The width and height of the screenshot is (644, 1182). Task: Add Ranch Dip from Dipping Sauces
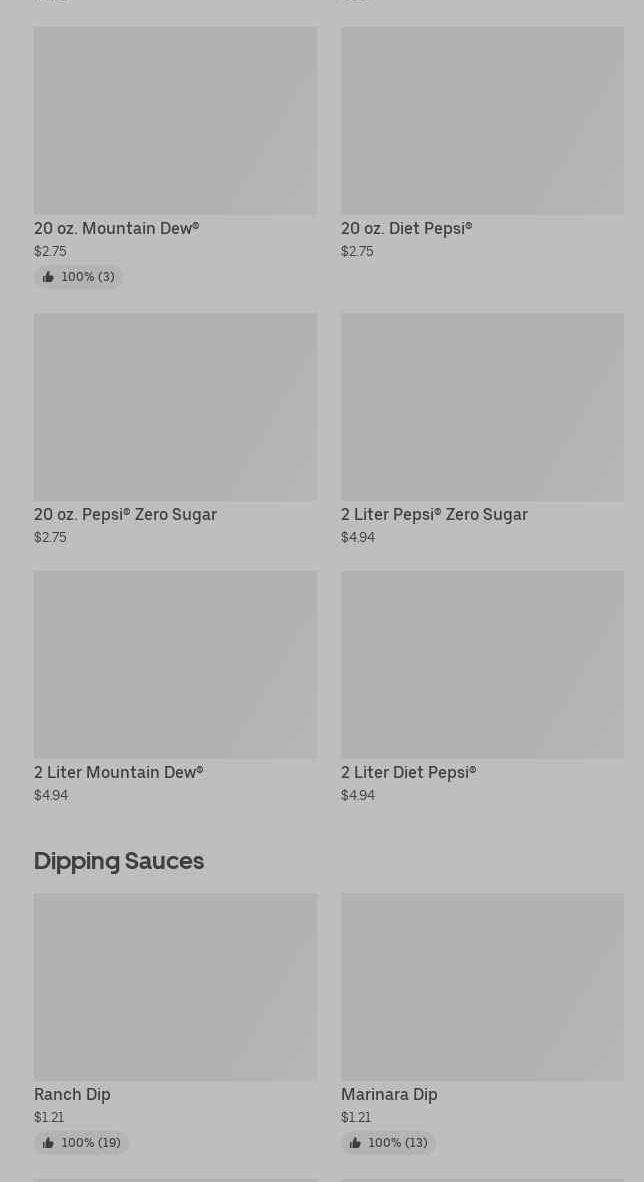[175, 987]
